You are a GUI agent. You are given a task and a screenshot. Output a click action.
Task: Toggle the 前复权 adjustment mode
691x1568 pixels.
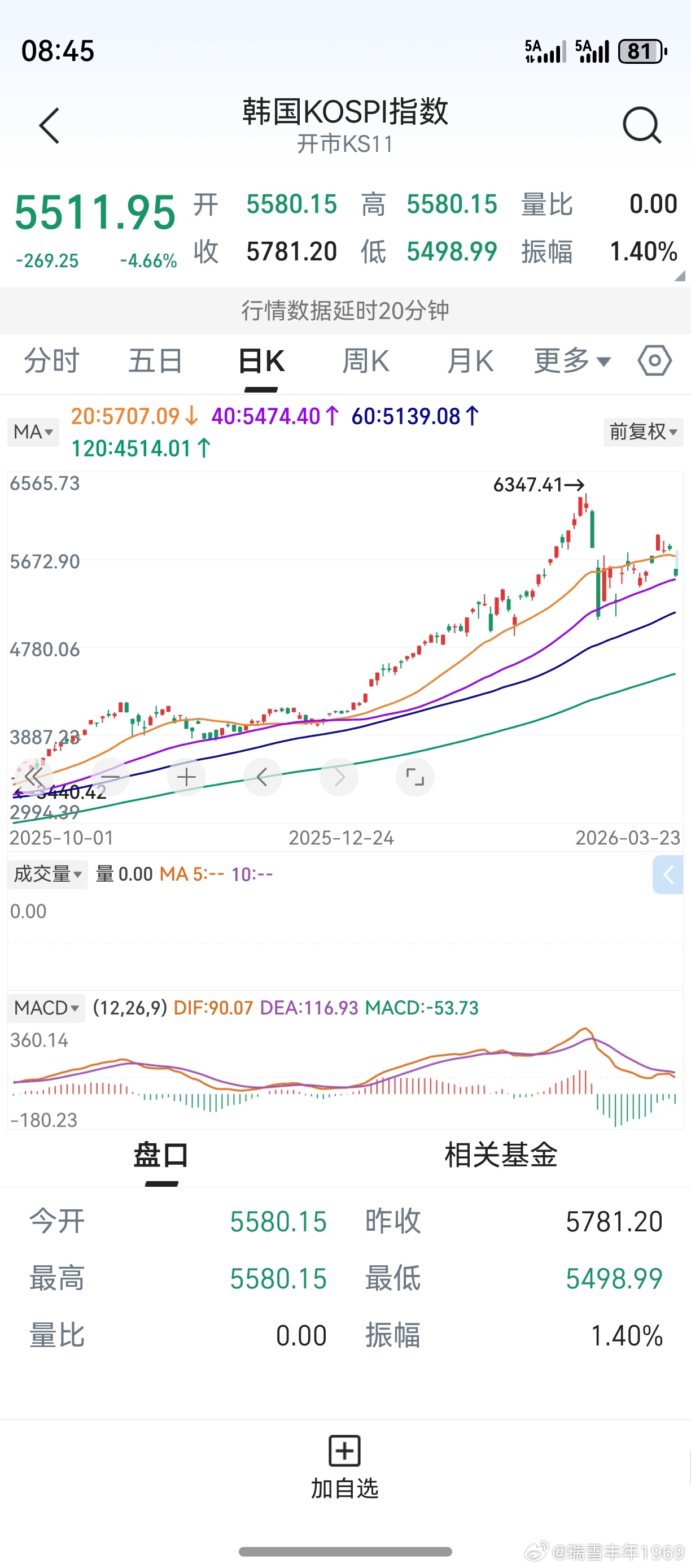tap(642, 432)
